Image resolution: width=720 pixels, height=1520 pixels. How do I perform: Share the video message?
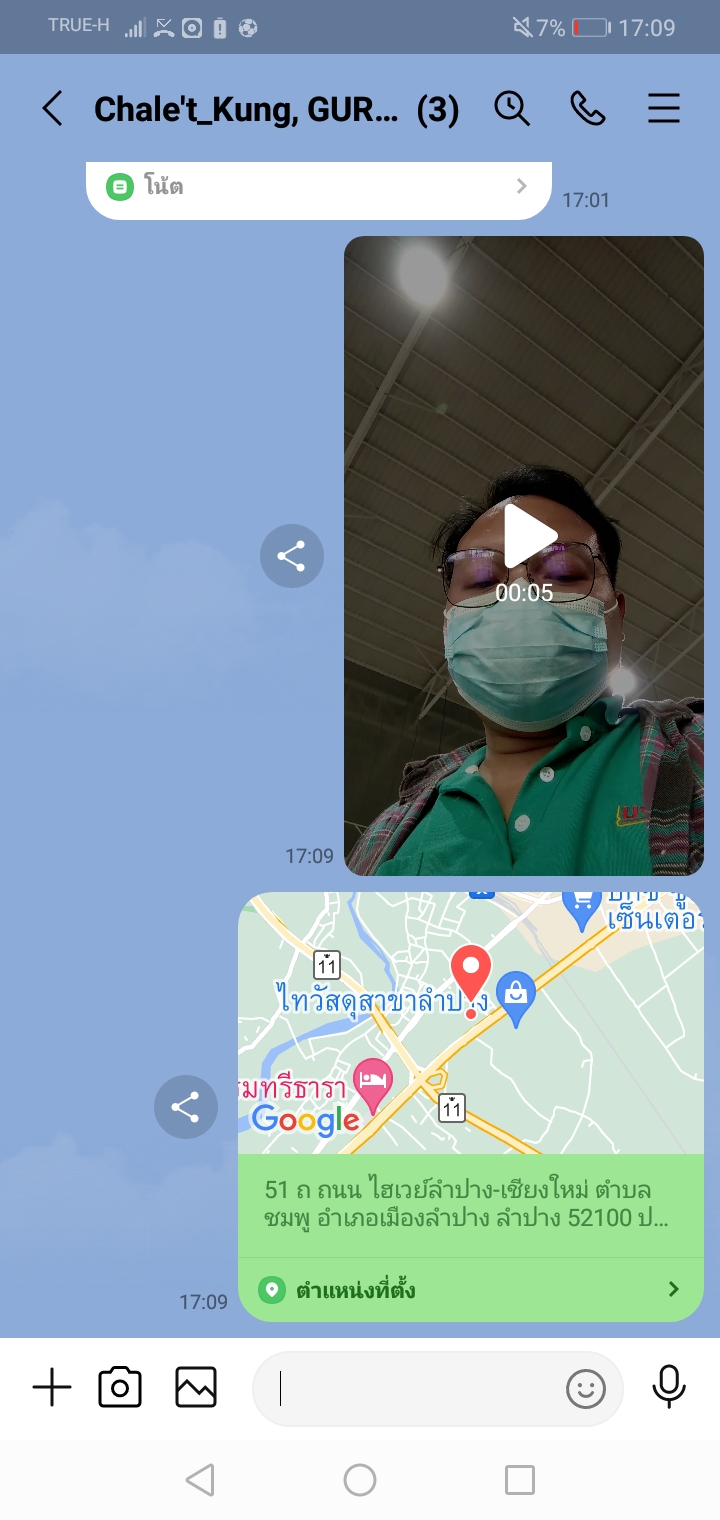[291, 556]
